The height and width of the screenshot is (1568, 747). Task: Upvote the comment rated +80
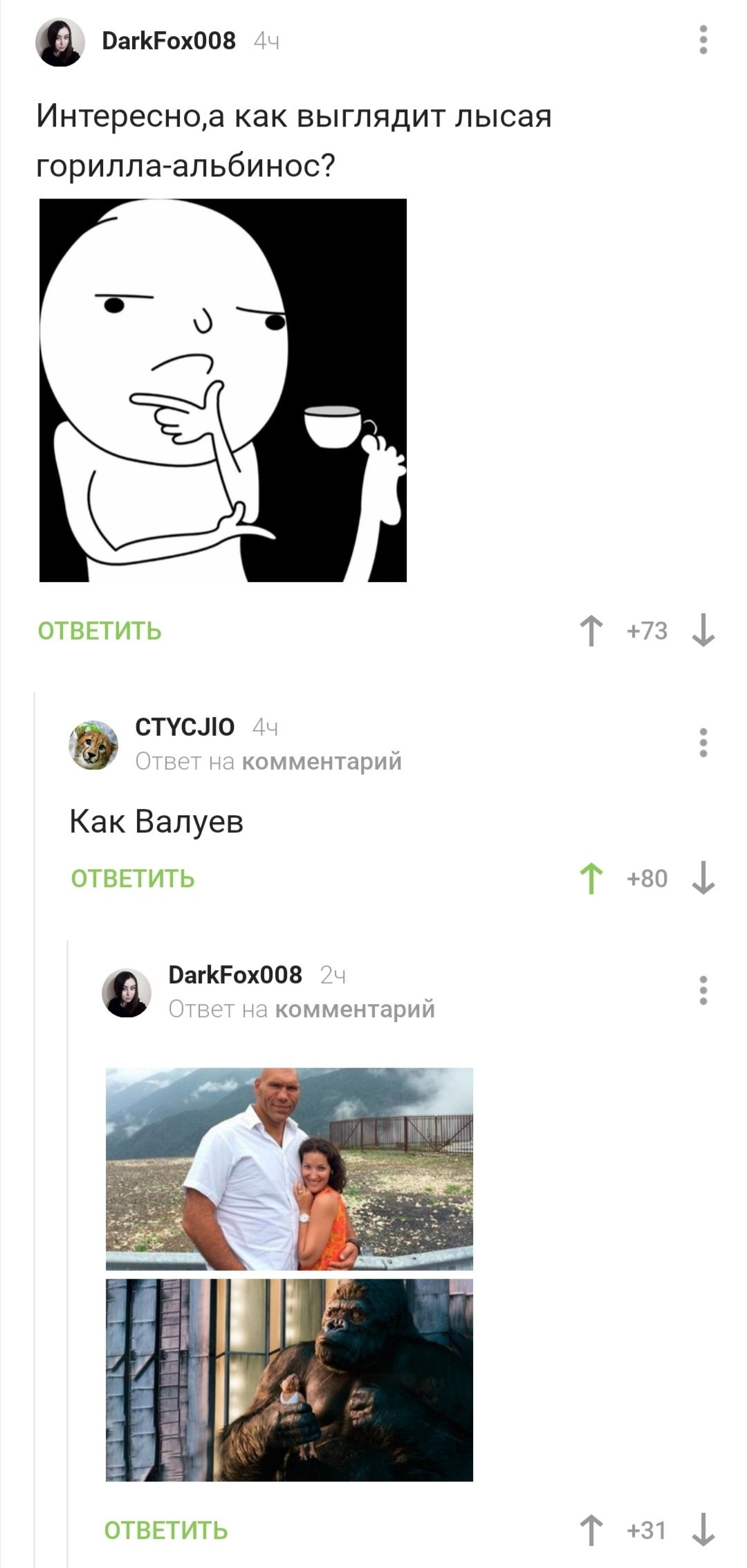pyautogui.click(x=591, y=878)
